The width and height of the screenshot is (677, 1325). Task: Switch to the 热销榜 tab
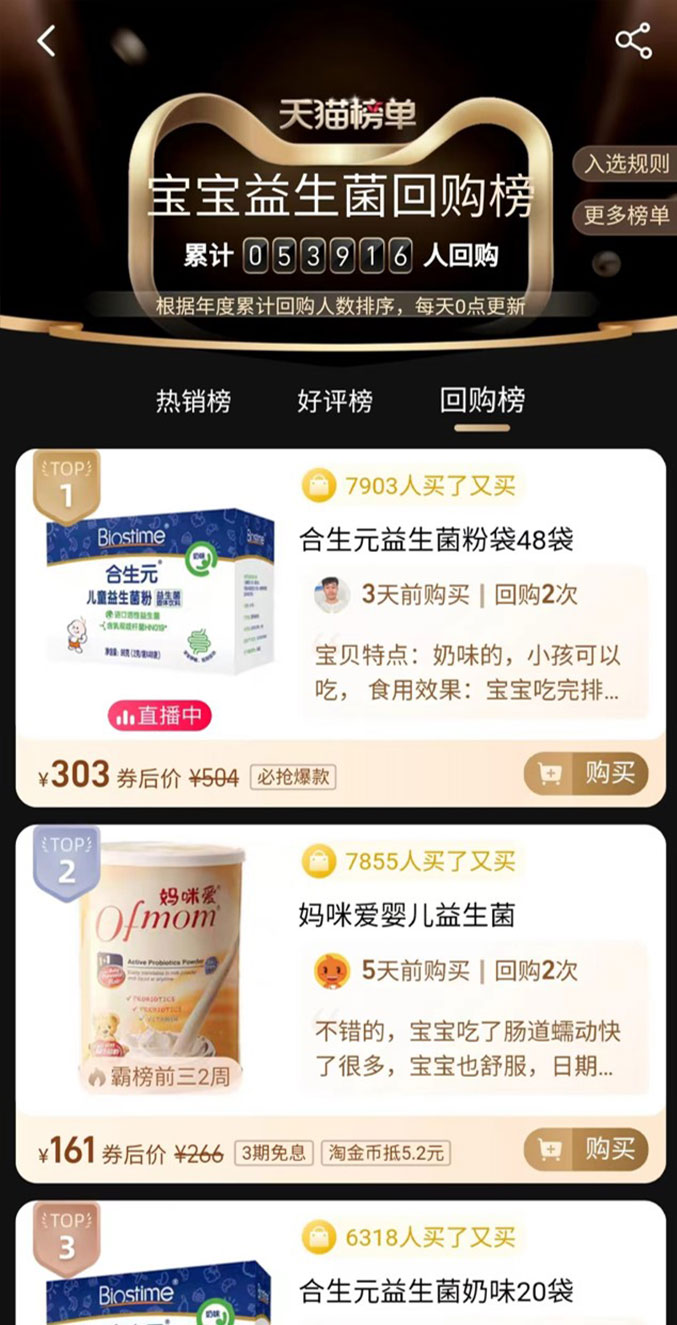pyautogui.click(x=193, y=402)
